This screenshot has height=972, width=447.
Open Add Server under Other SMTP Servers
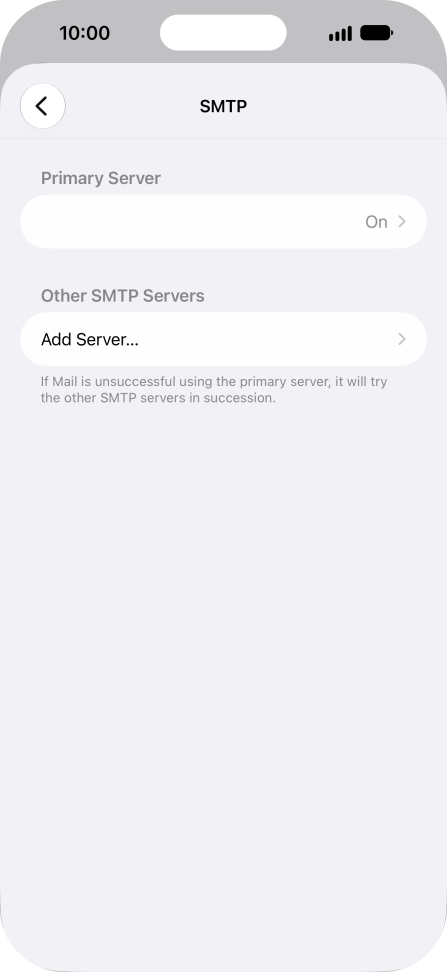coord(223,339)
